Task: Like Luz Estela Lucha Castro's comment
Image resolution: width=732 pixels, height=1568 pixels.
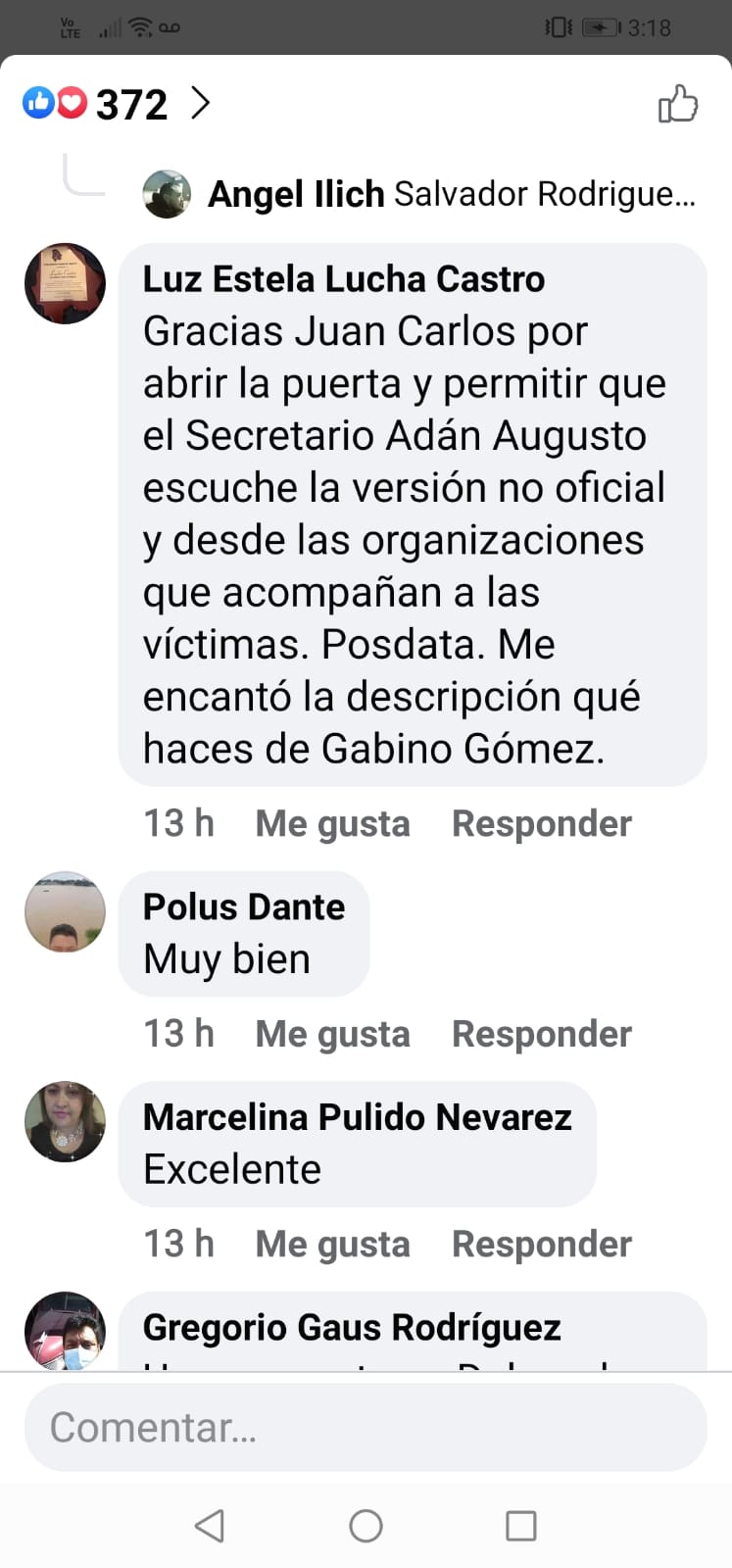Action: 332,823
